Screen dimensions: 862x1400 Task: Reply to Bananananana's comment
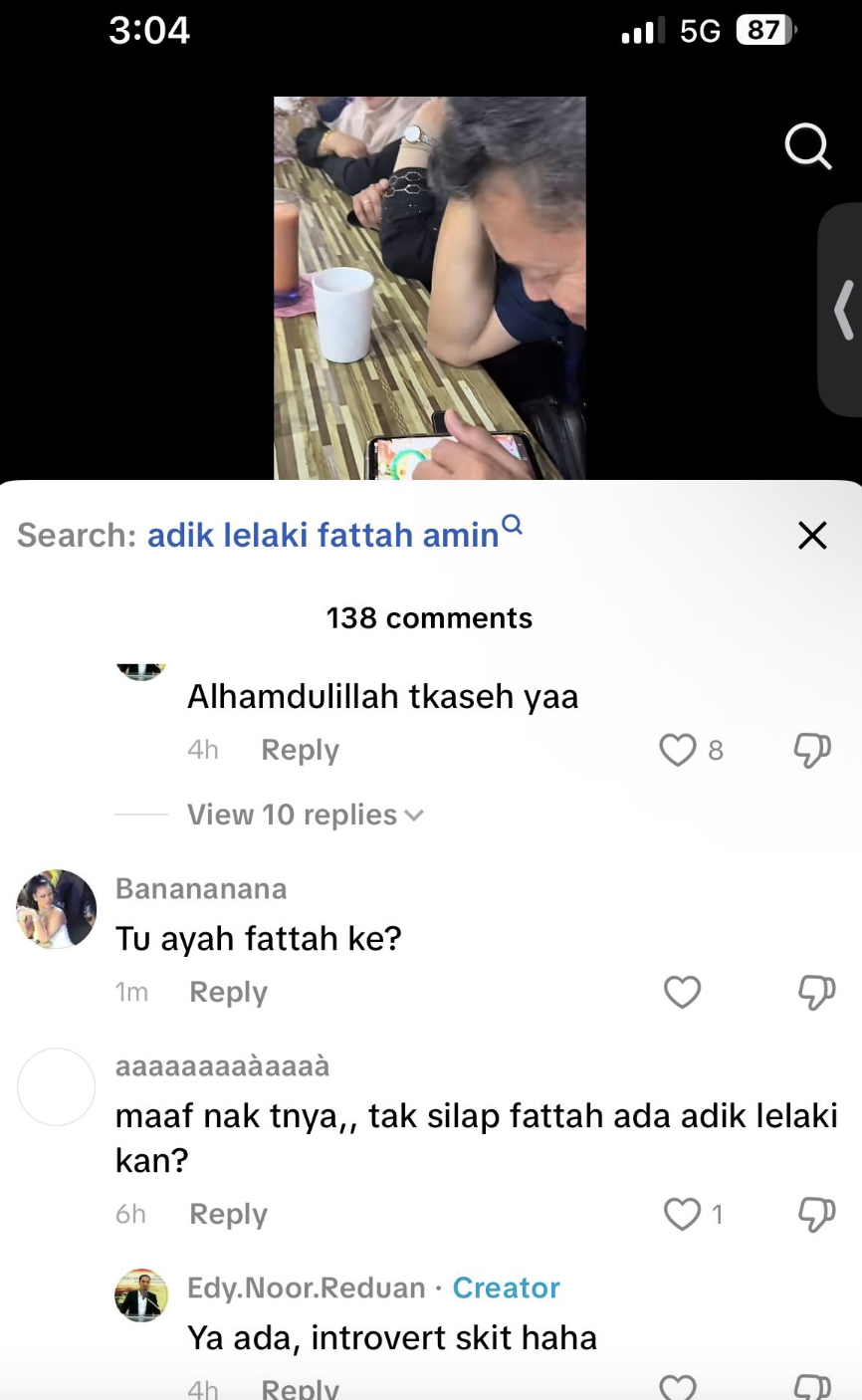tap(228, 992)
